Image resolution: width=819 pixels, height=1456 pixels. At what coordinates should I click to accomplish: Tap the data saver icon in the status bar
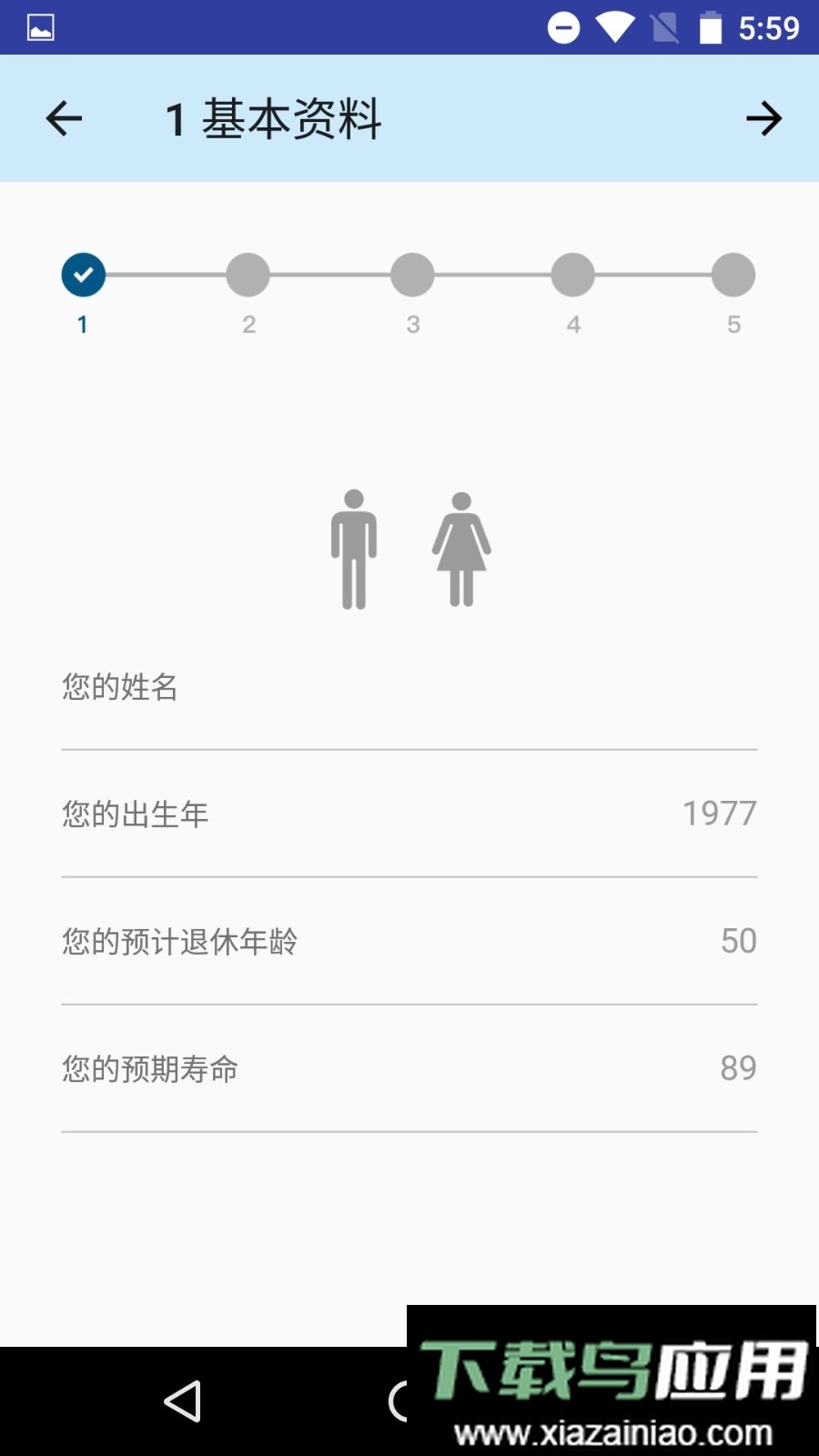point(564,28)
